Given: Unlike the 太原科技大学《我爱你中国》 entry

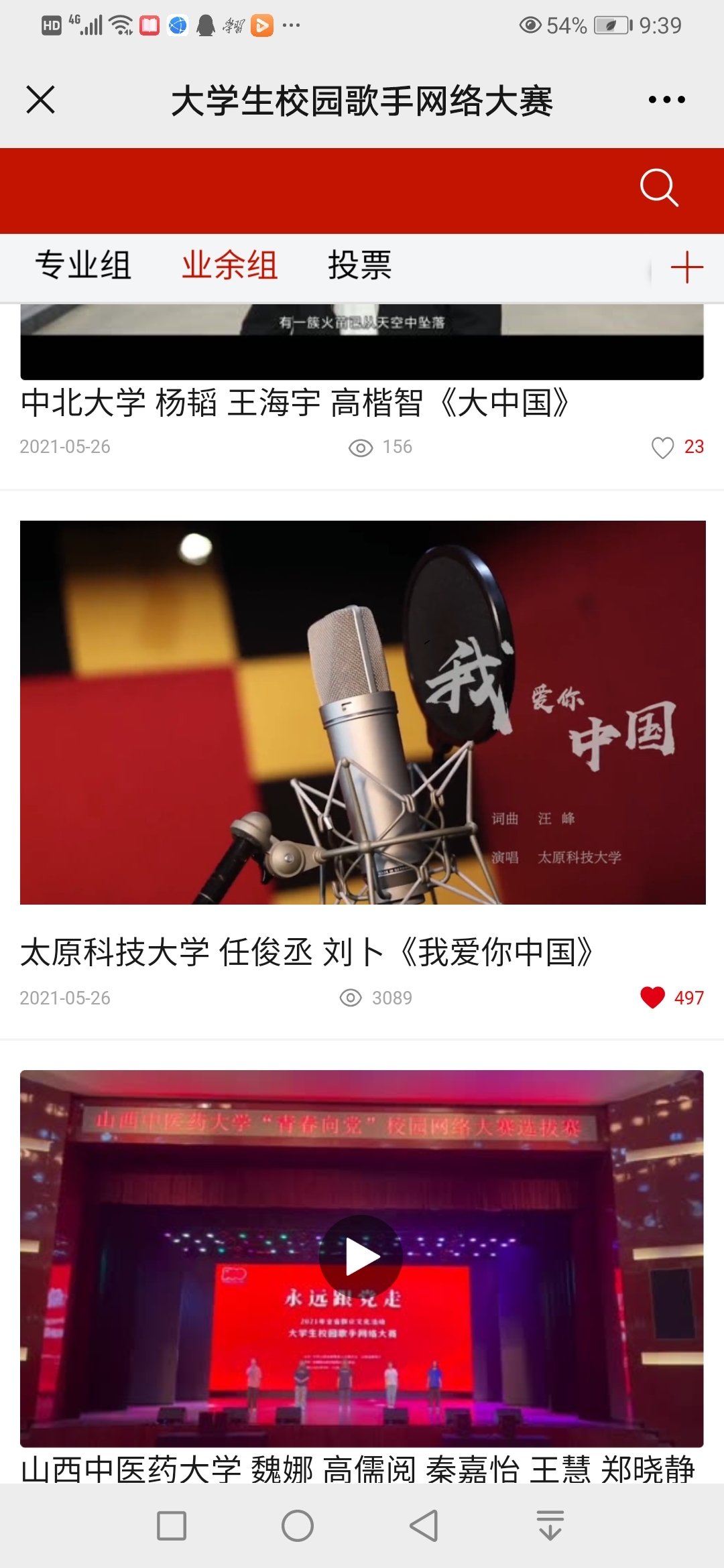Looking at the screenshot, I should tap(653, 998).
